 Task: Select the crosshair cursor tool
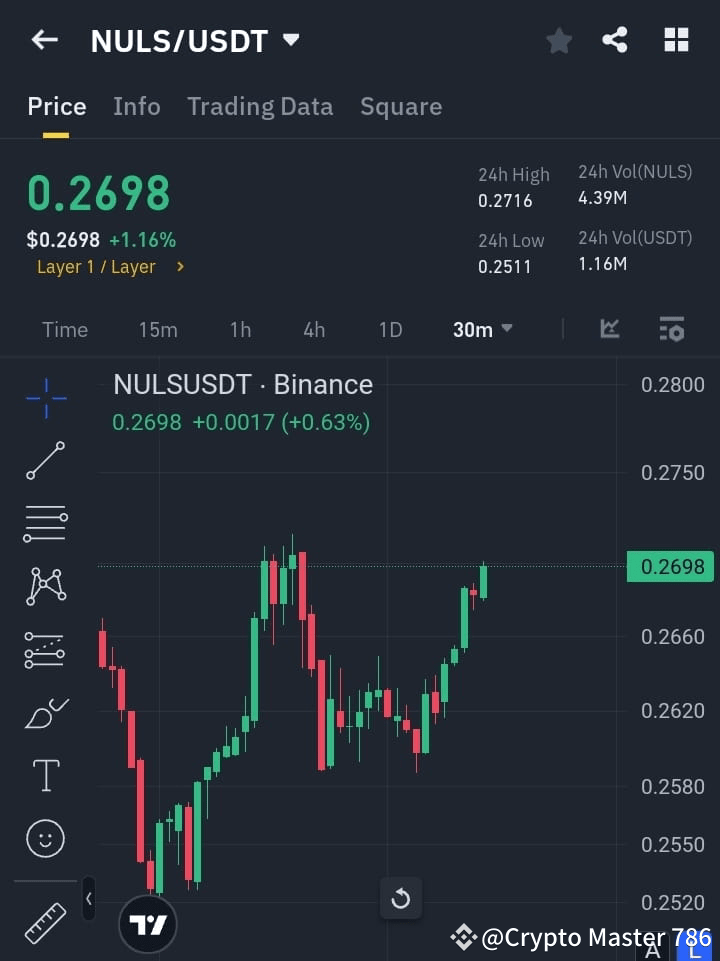pyautogui.click(x=45, y=398)
